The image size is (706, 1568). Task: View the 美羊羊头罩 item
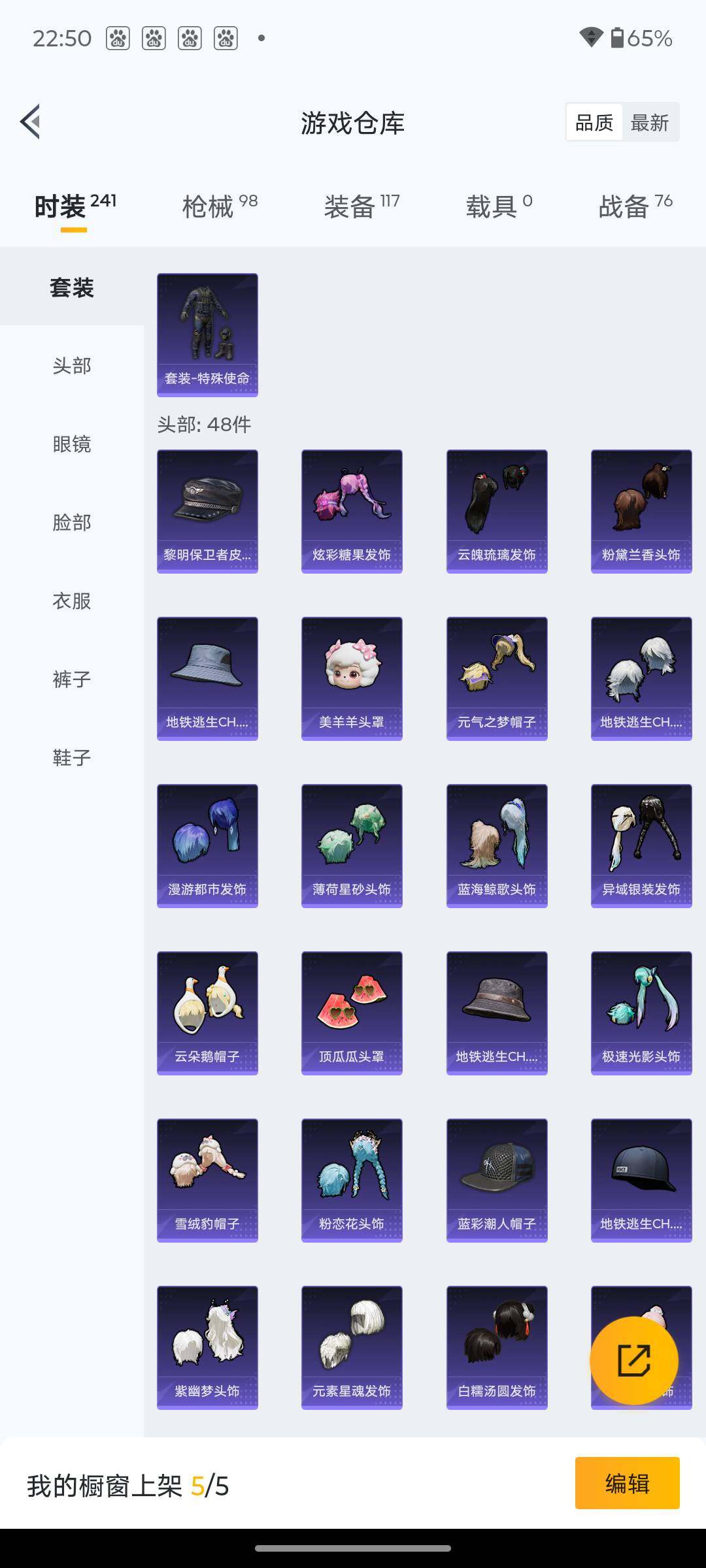352,678
